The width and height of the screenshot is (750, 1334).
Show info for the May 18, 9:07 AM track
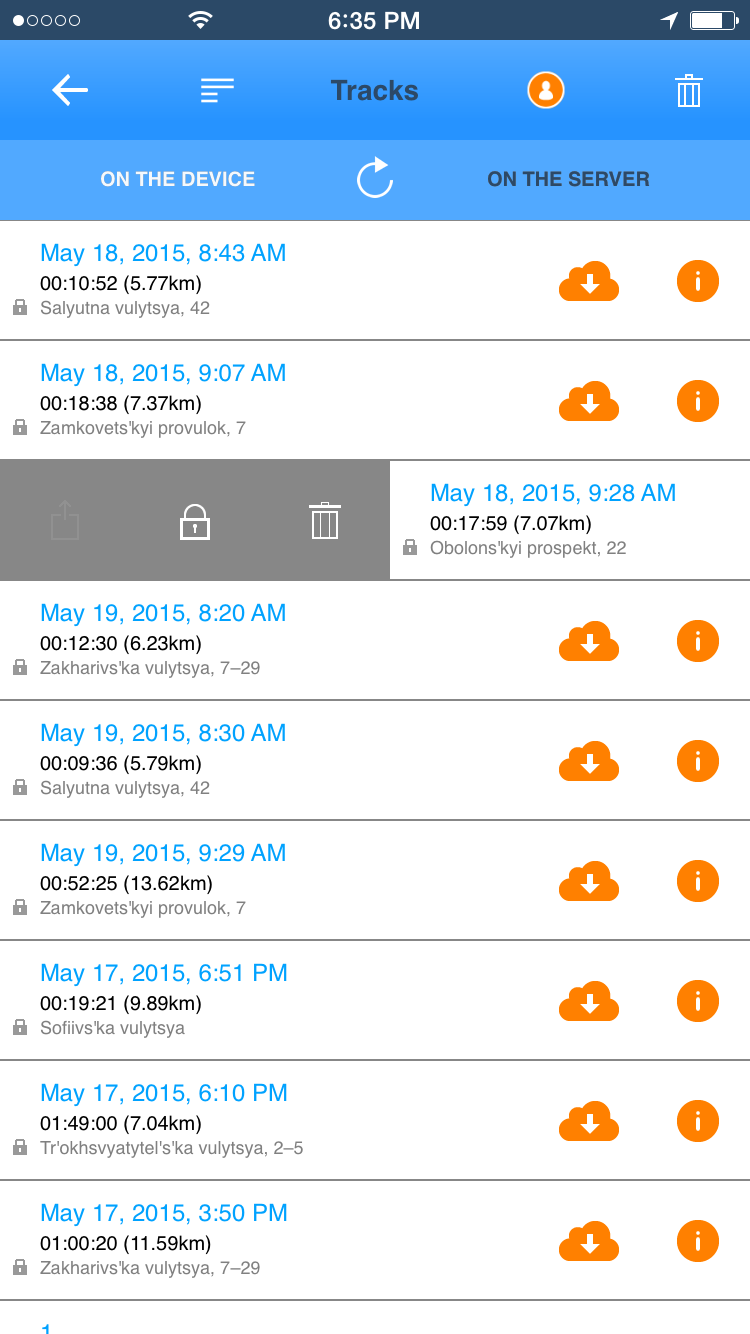(x=698, y=401)
